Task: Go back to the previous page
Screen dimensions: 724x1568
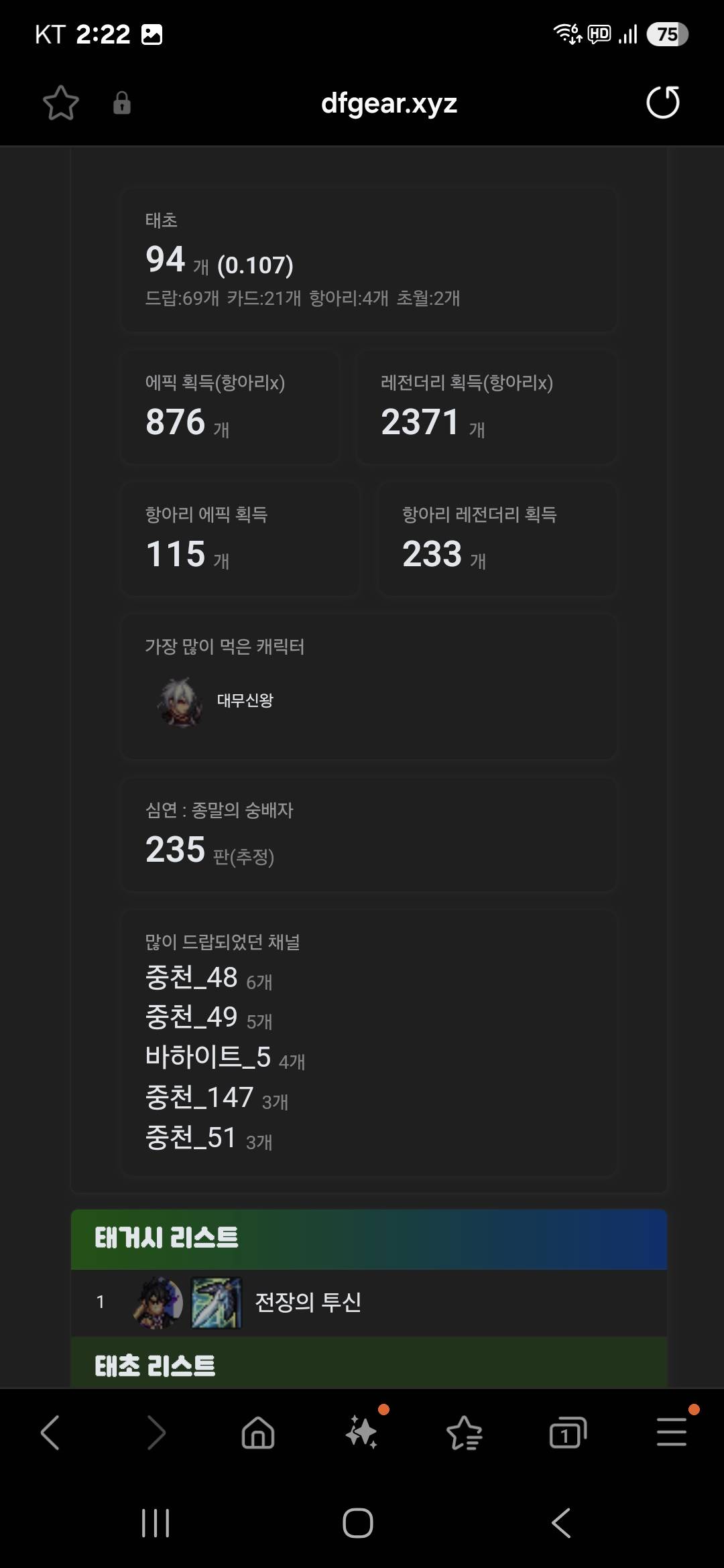Action: pos(50,1433)
